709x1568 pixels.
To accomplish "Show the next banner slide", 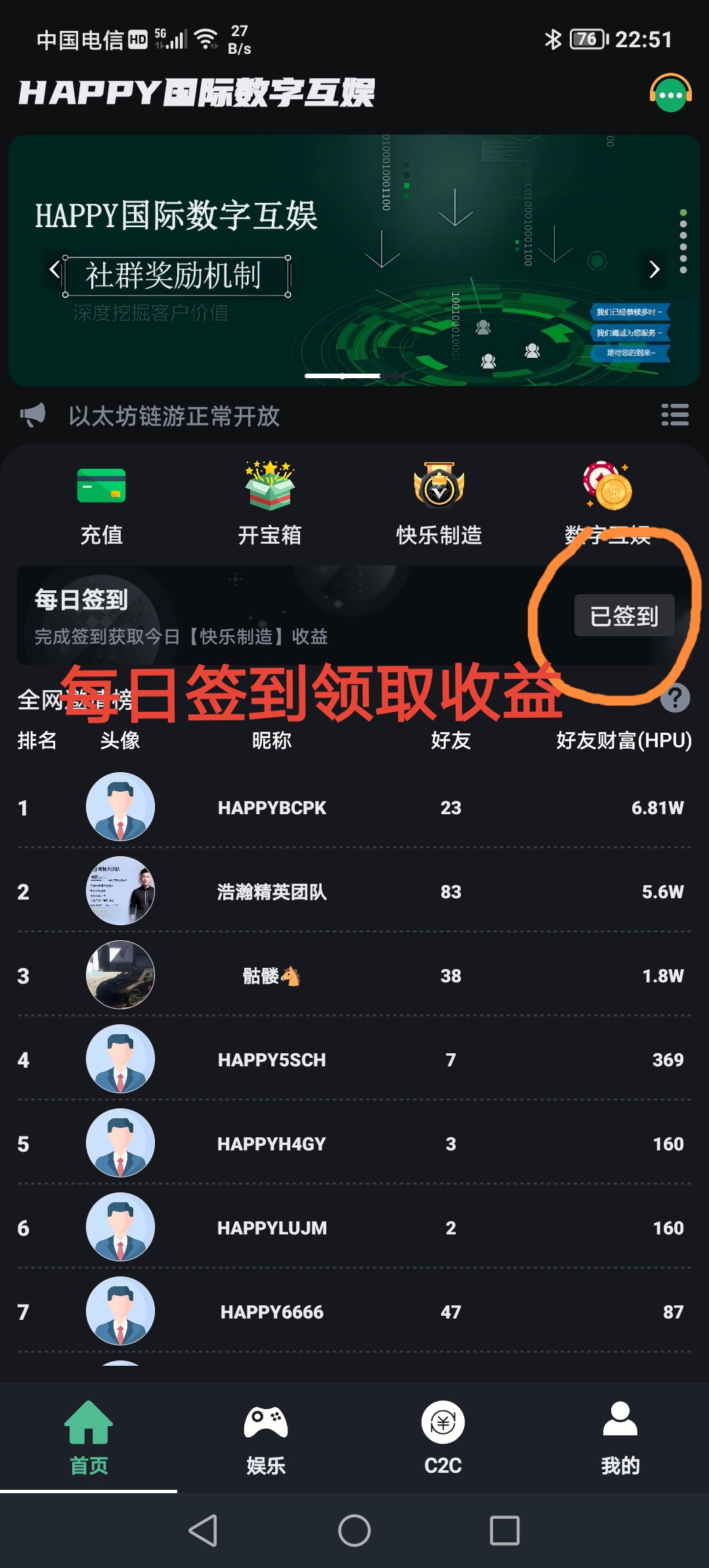I will coord(654,269).
